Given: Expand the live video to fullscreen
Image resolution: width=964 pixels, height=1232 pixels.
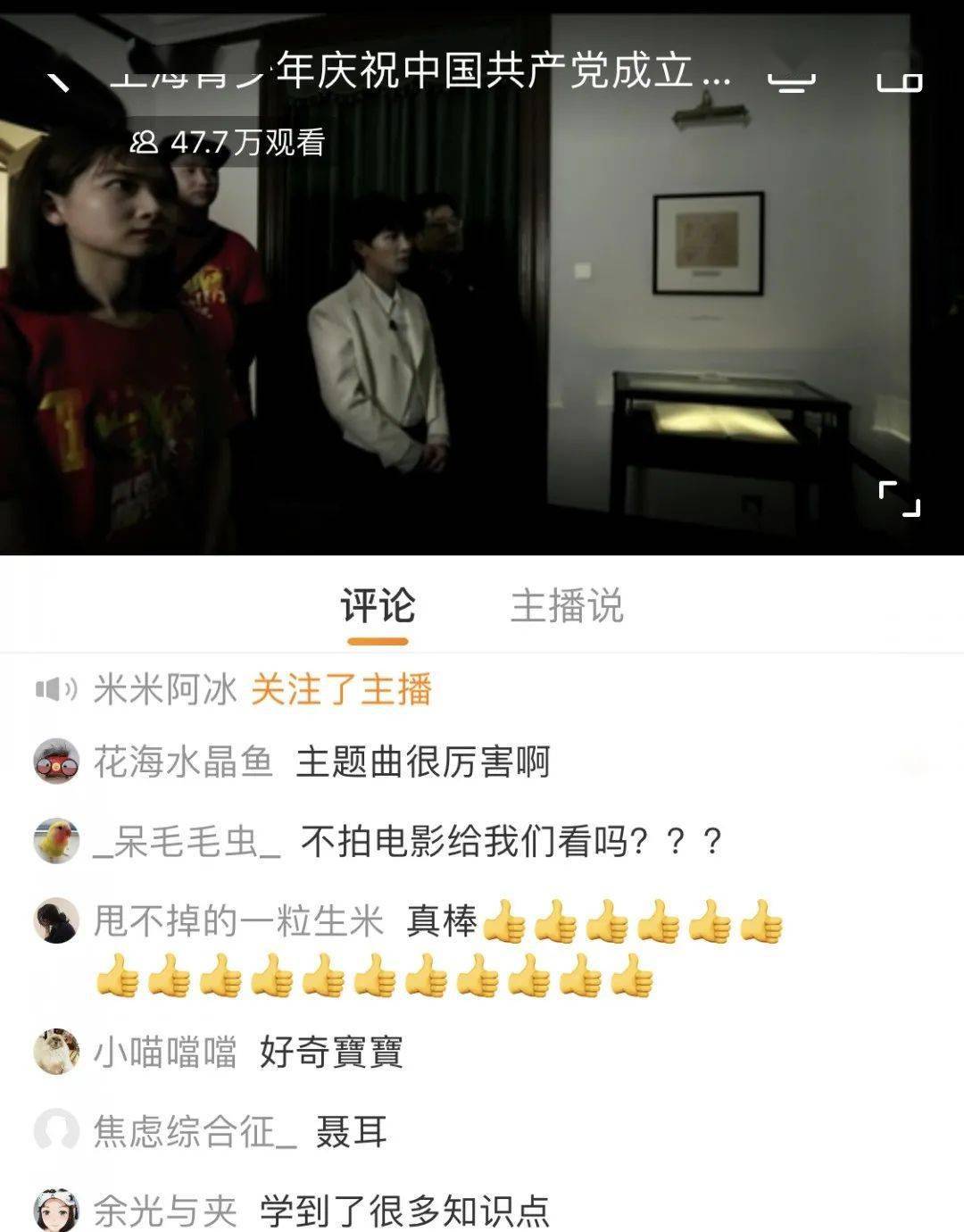Looking at the screenshot, I should tap(899, 498).
